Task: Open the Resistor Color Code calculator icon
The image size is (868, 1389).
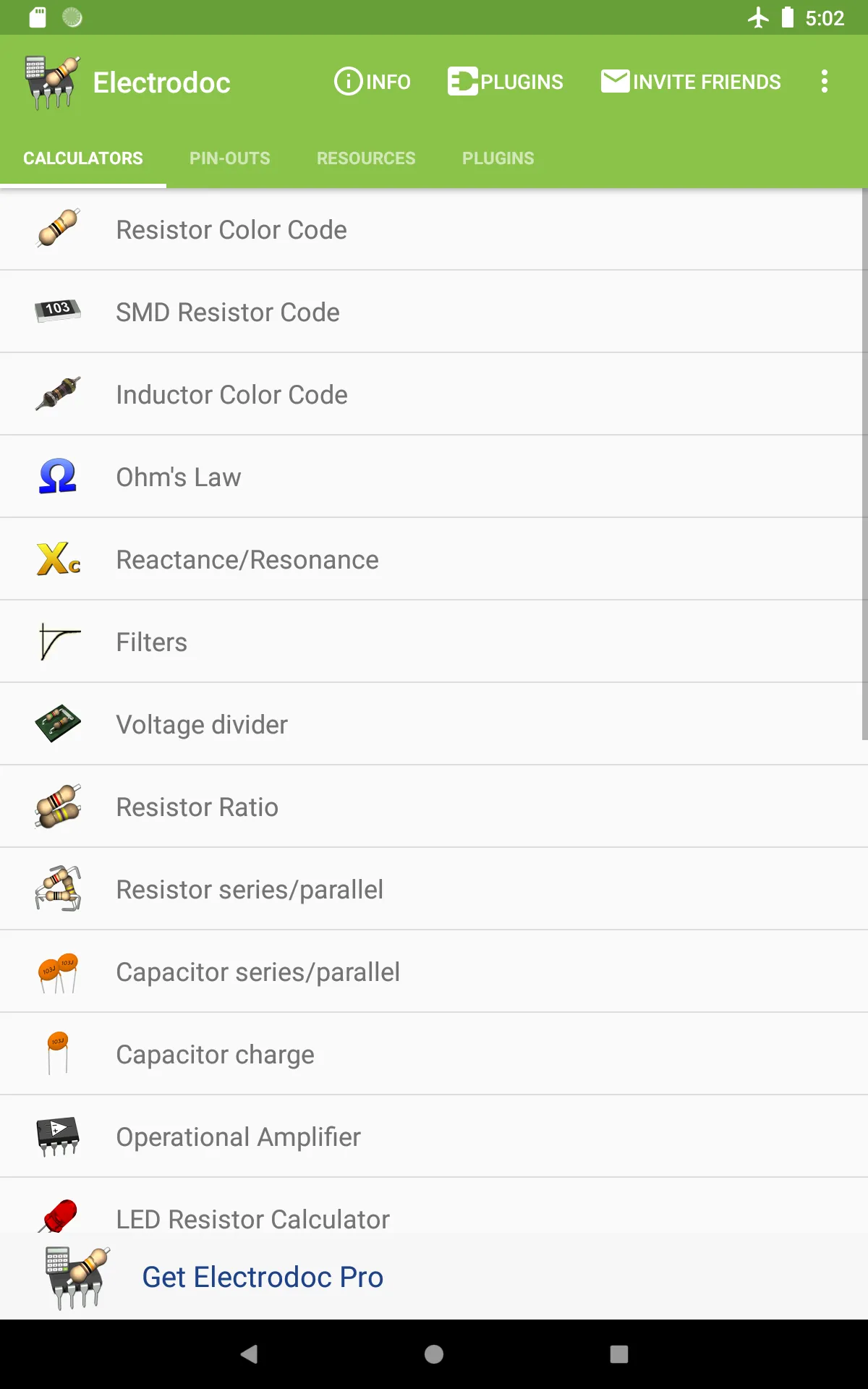Action: [58, 229]
